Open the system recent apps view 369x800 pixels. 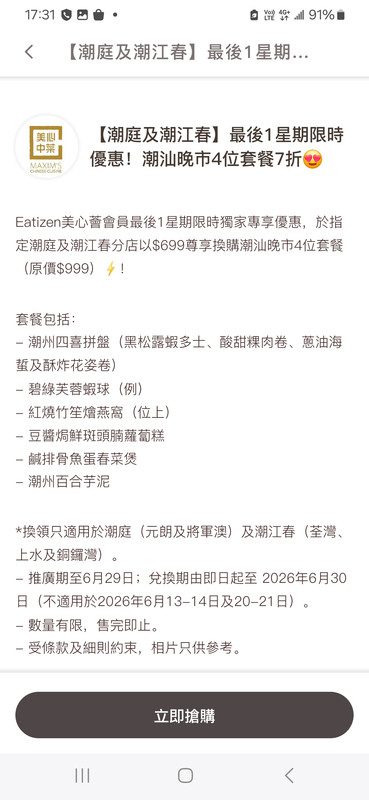coord(82,776)
